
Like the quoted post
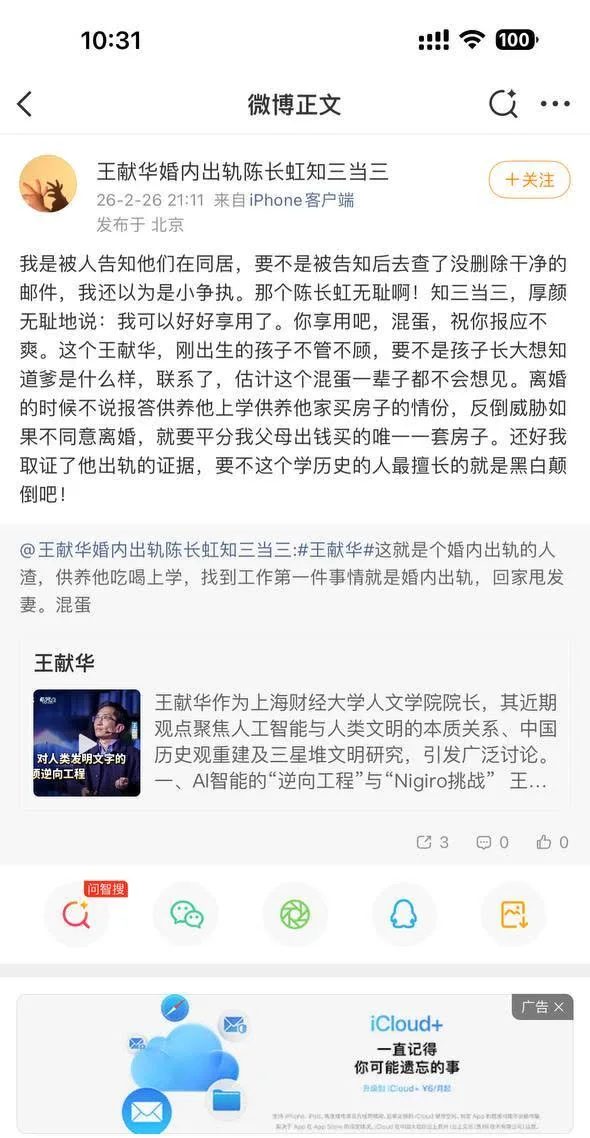pos(552,842)
